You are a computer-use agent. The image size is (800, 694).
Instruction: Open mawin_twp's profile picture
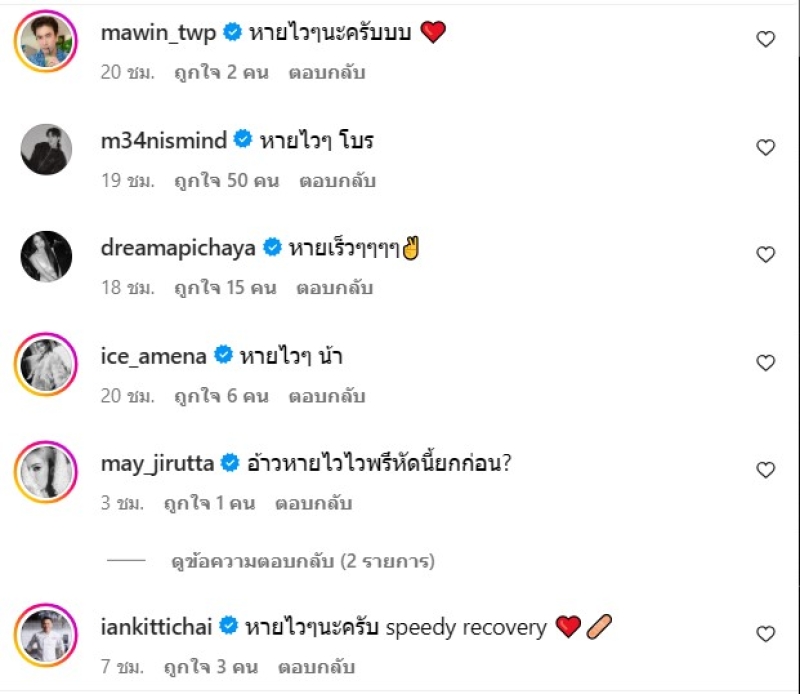coord(46,41)
